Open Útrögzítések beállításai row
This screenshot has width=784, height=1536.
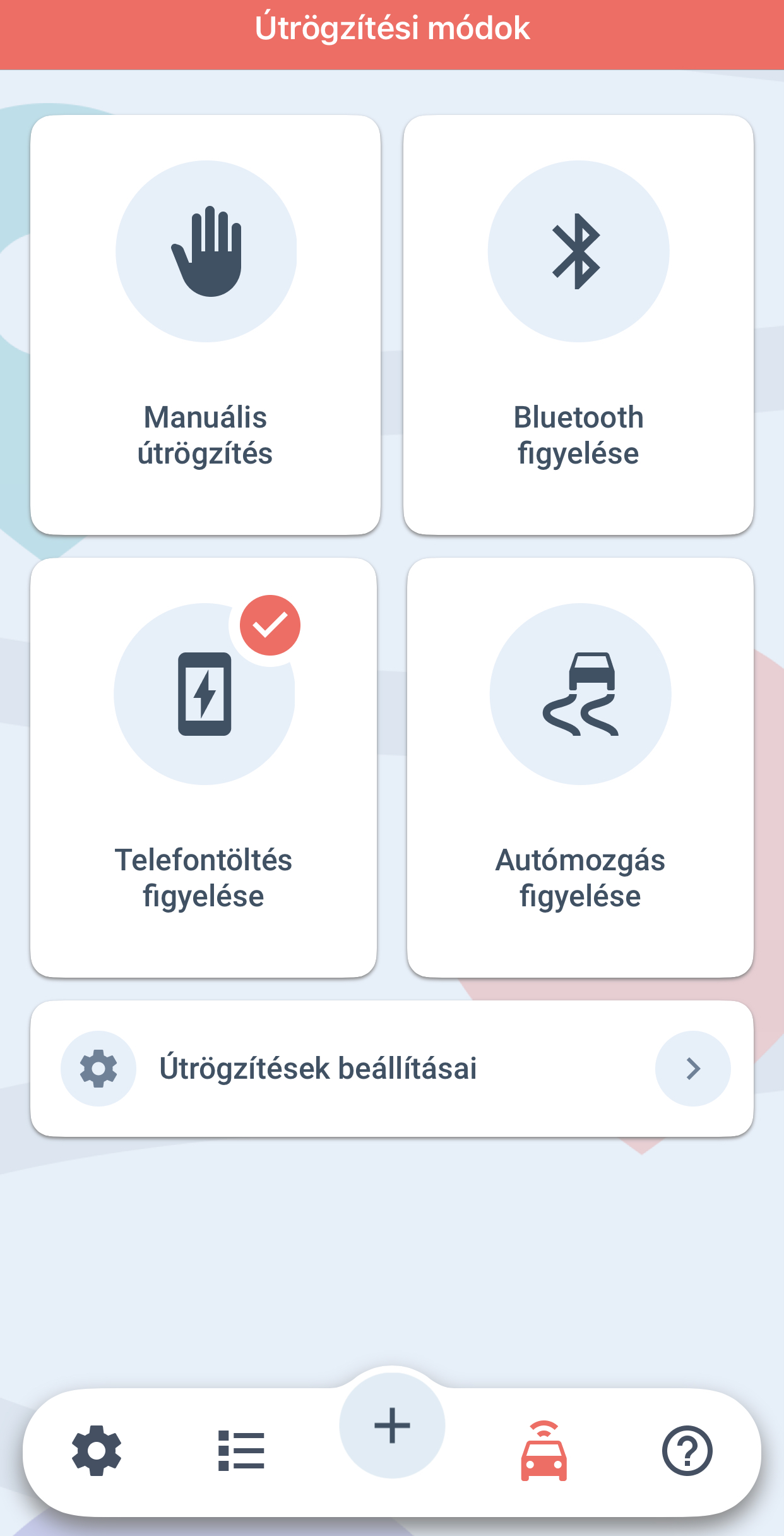(x=392, y=1069)
